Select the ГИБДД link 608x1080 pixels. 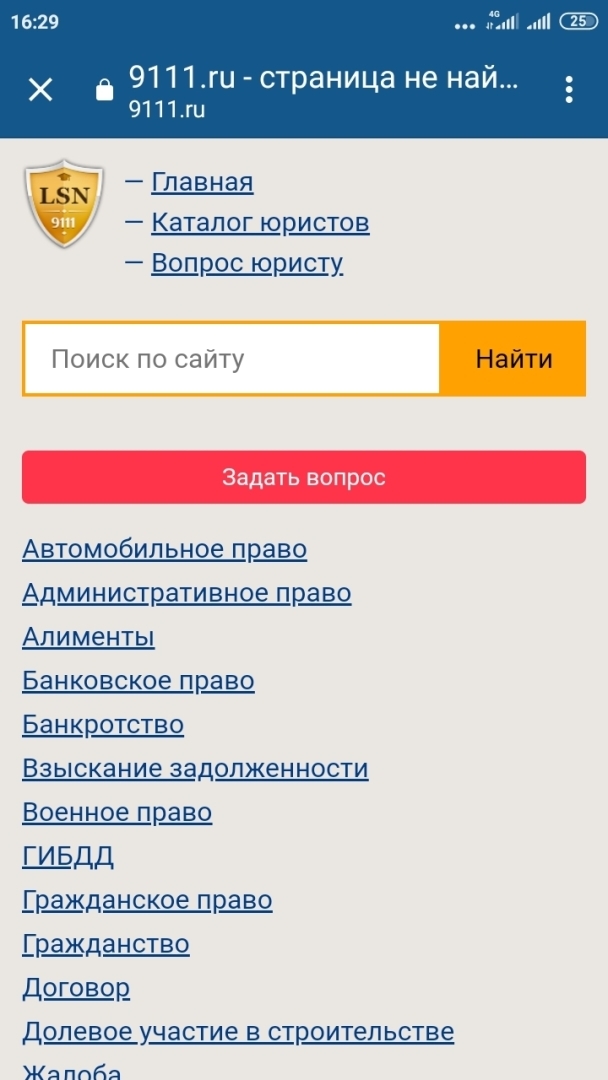pos(68,857)
